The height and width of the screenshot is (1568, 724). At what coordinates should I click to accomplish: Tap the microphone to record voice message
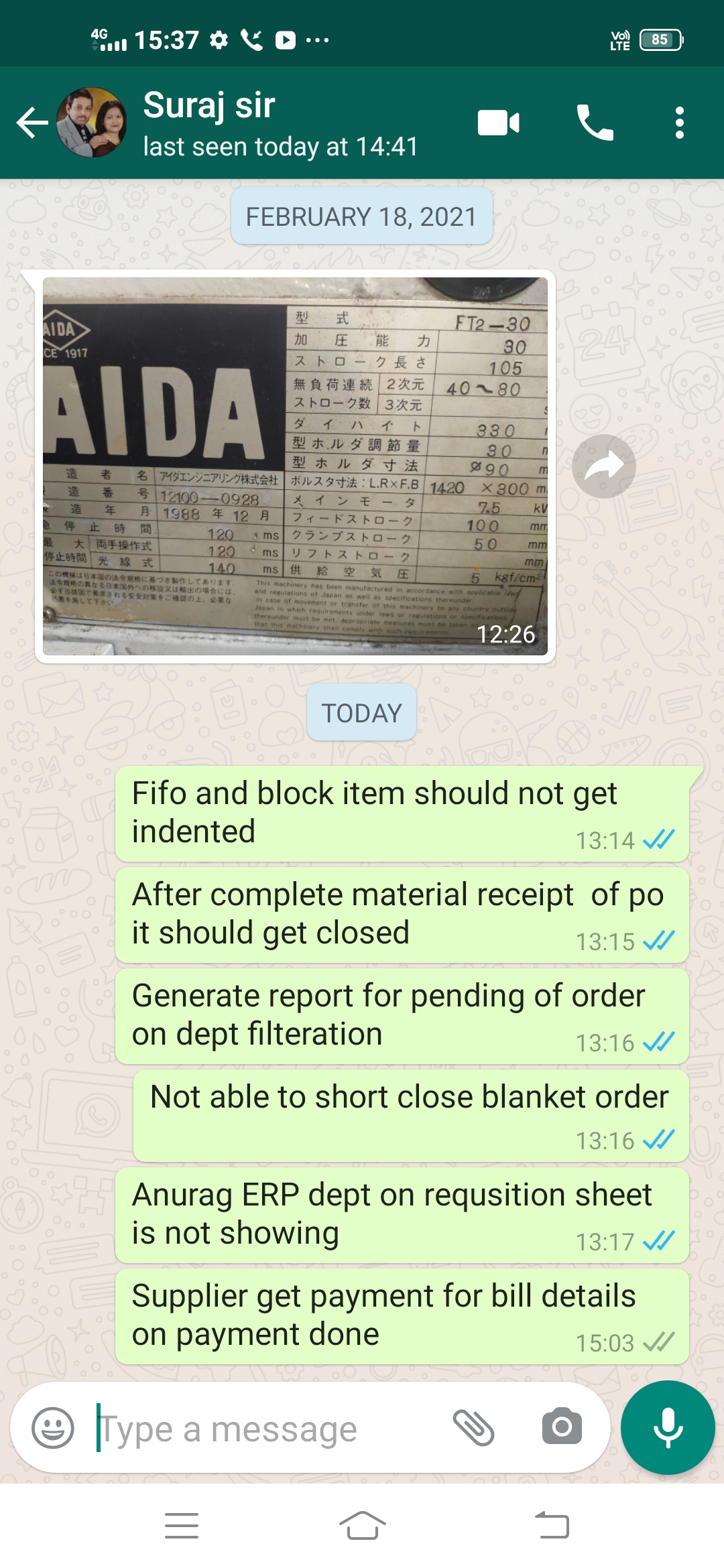click(668, 1428)
